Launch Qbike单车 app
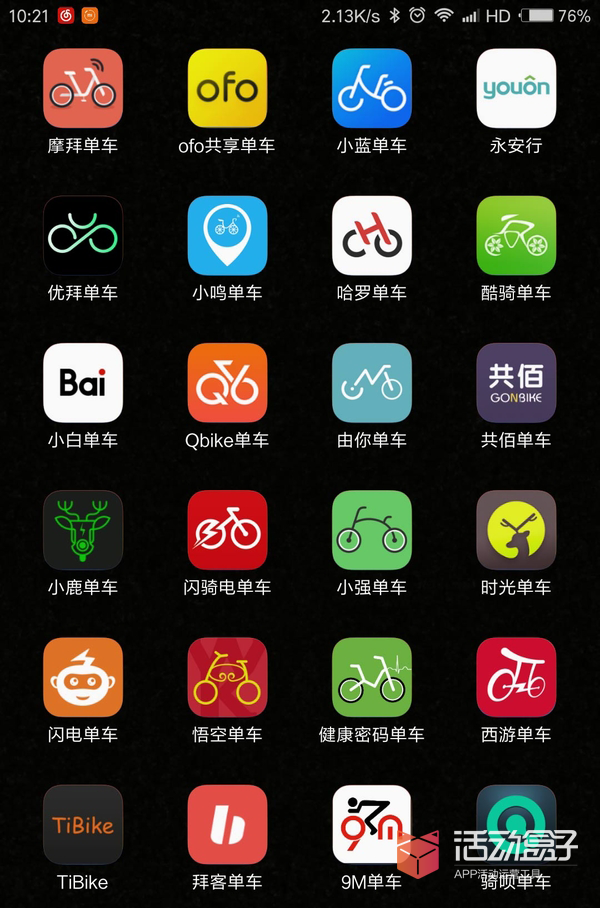This screenshot has width=600, height=908. 227,383
